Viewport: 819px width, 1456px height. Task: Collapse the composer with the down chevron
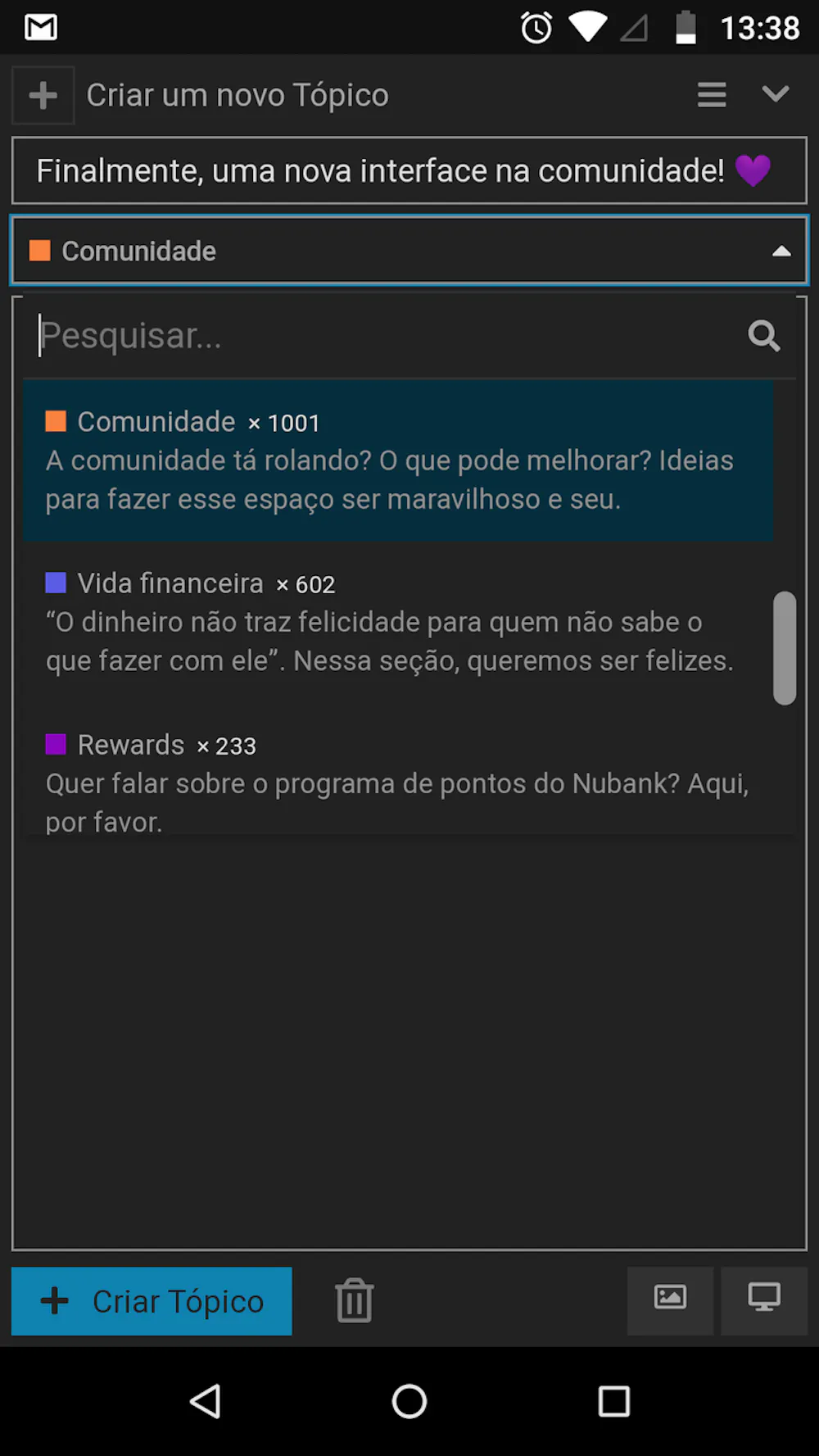point(775,94)
